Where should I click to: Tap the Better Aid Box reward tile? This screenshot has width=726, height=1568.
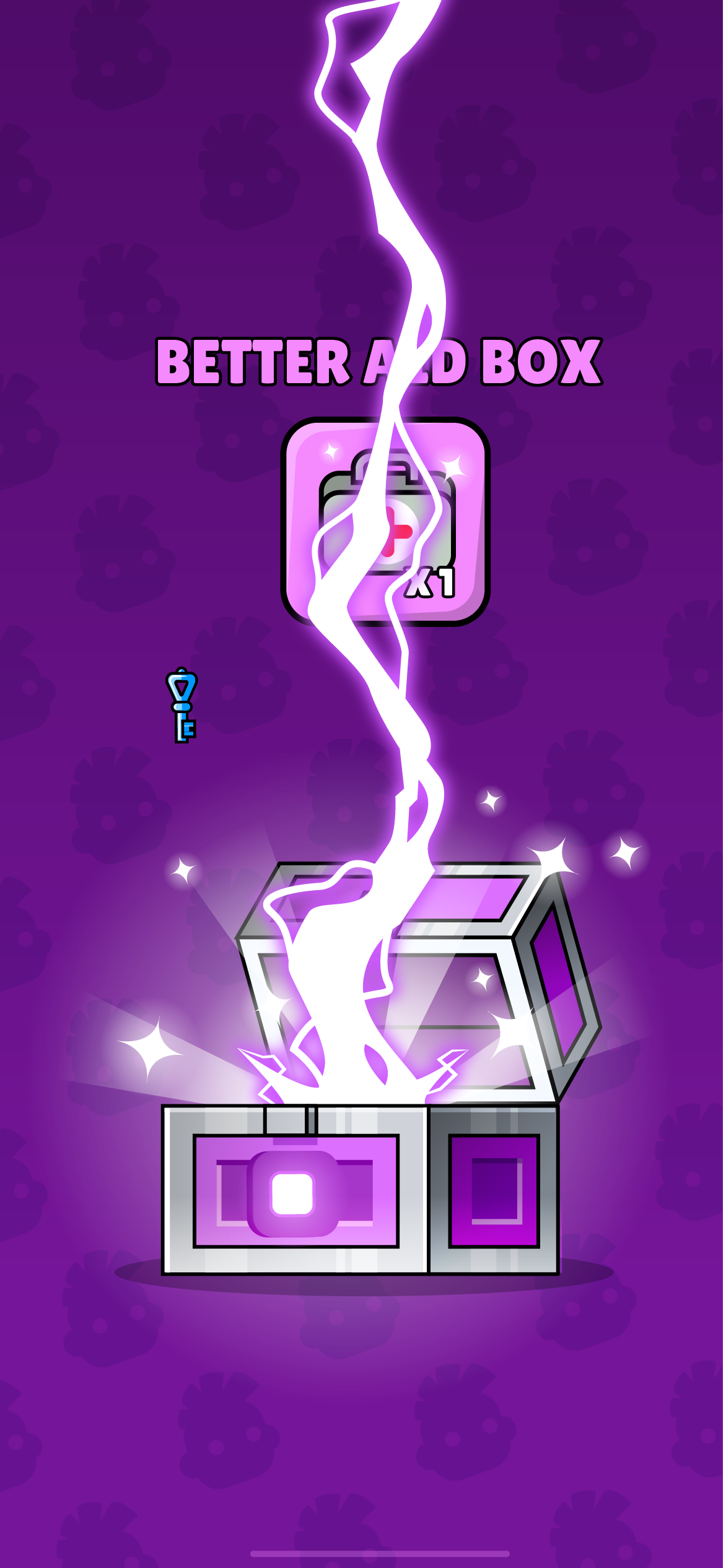(385, 522)
